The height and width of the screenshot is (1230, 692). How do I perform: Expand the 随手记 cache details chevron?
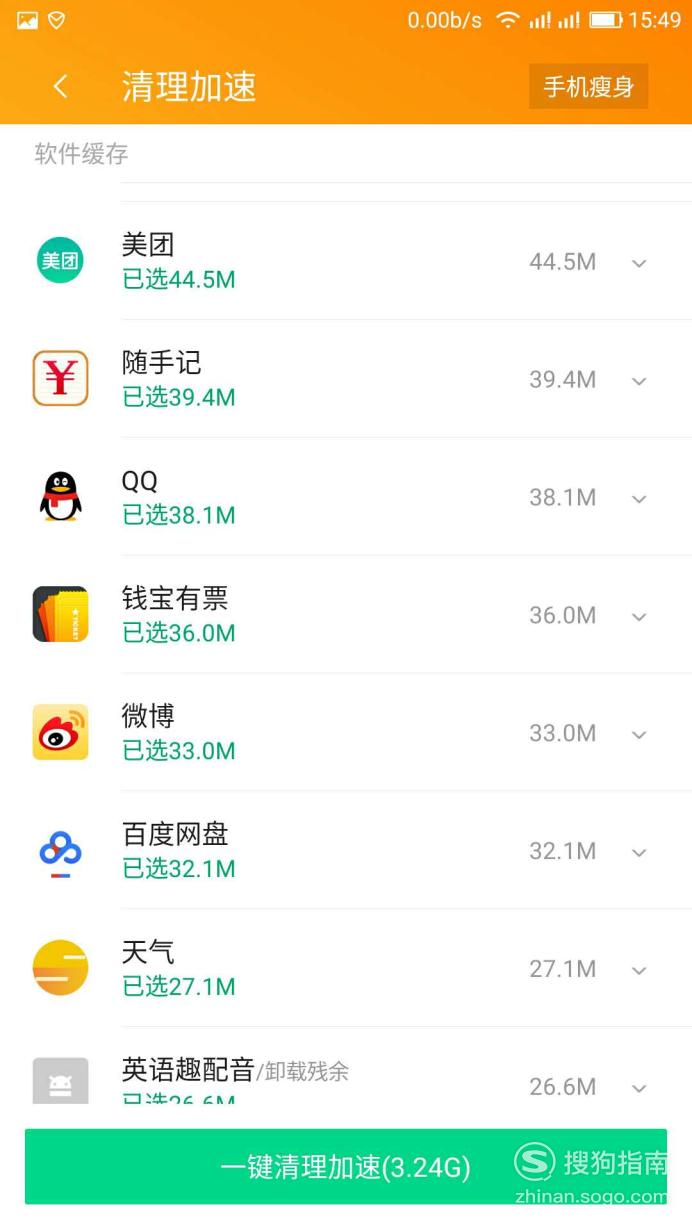(639, 381)
